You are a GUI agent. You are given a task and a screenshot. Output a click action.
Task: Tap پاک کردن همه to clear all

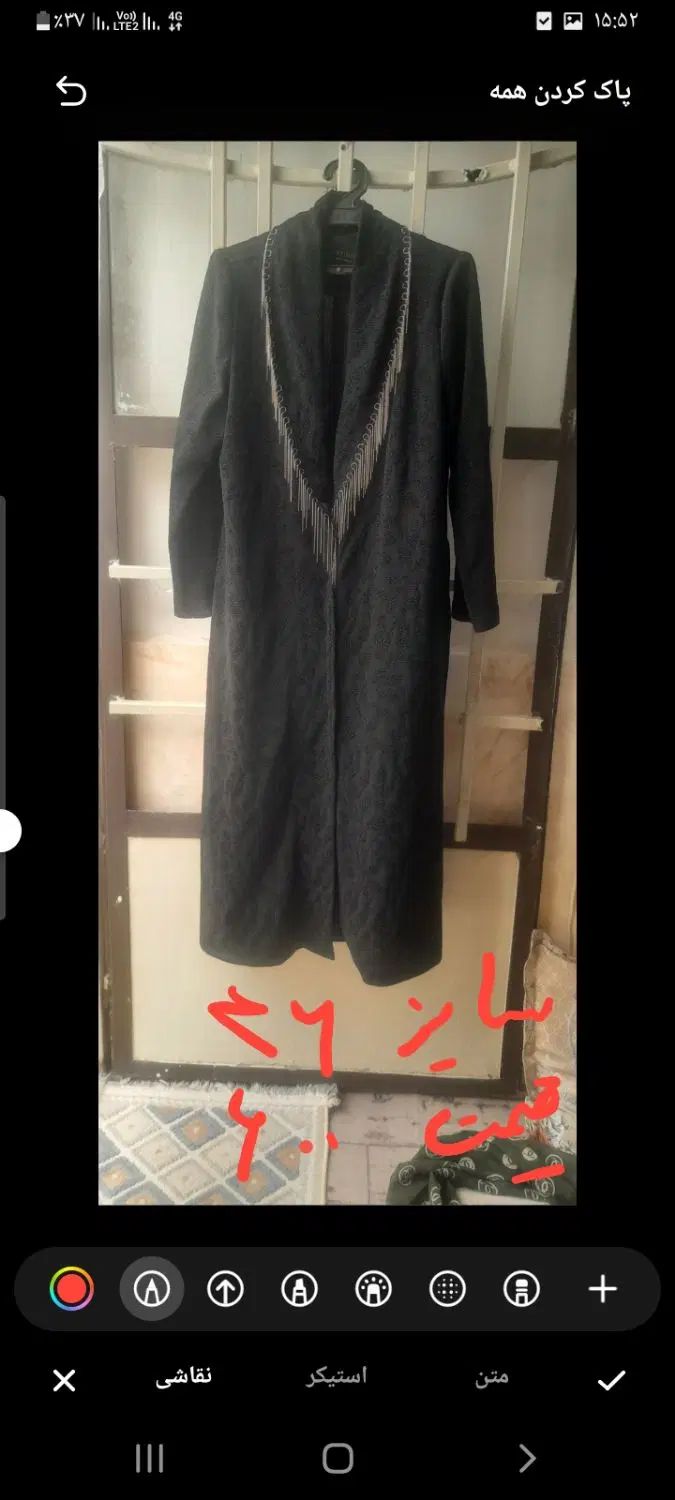point(560,92)
